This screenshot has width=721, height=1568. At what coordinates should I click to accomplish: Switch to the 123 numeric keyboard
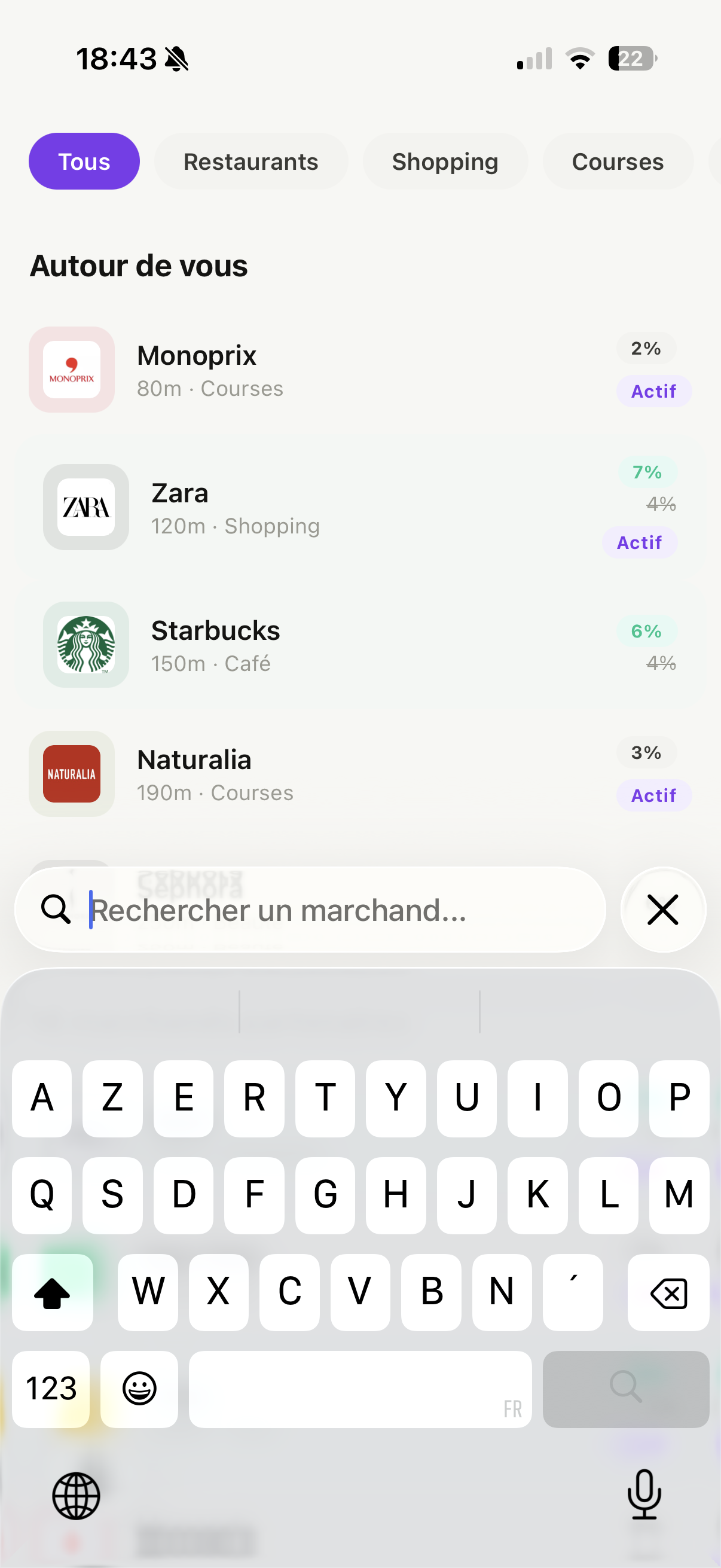(x=51, y=1389)
